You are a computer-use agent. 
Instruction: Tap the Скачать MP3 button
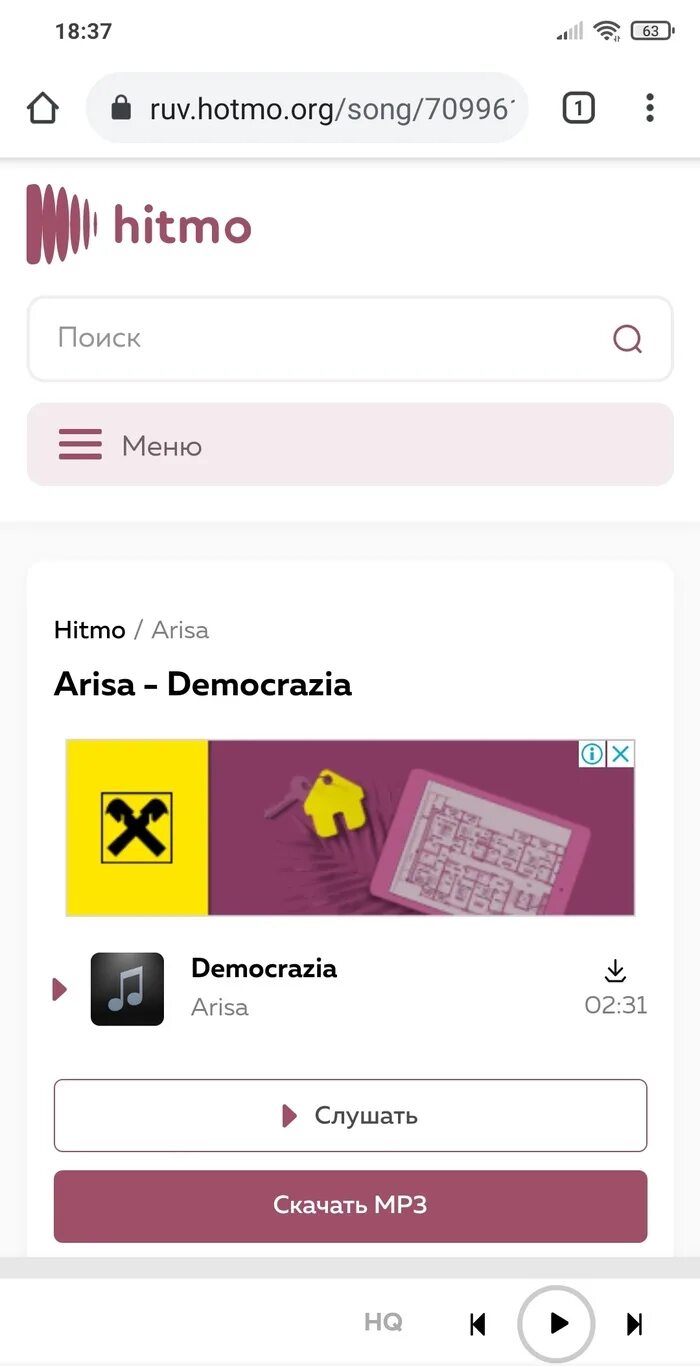pyautogui.click(x=350, y=1205)
